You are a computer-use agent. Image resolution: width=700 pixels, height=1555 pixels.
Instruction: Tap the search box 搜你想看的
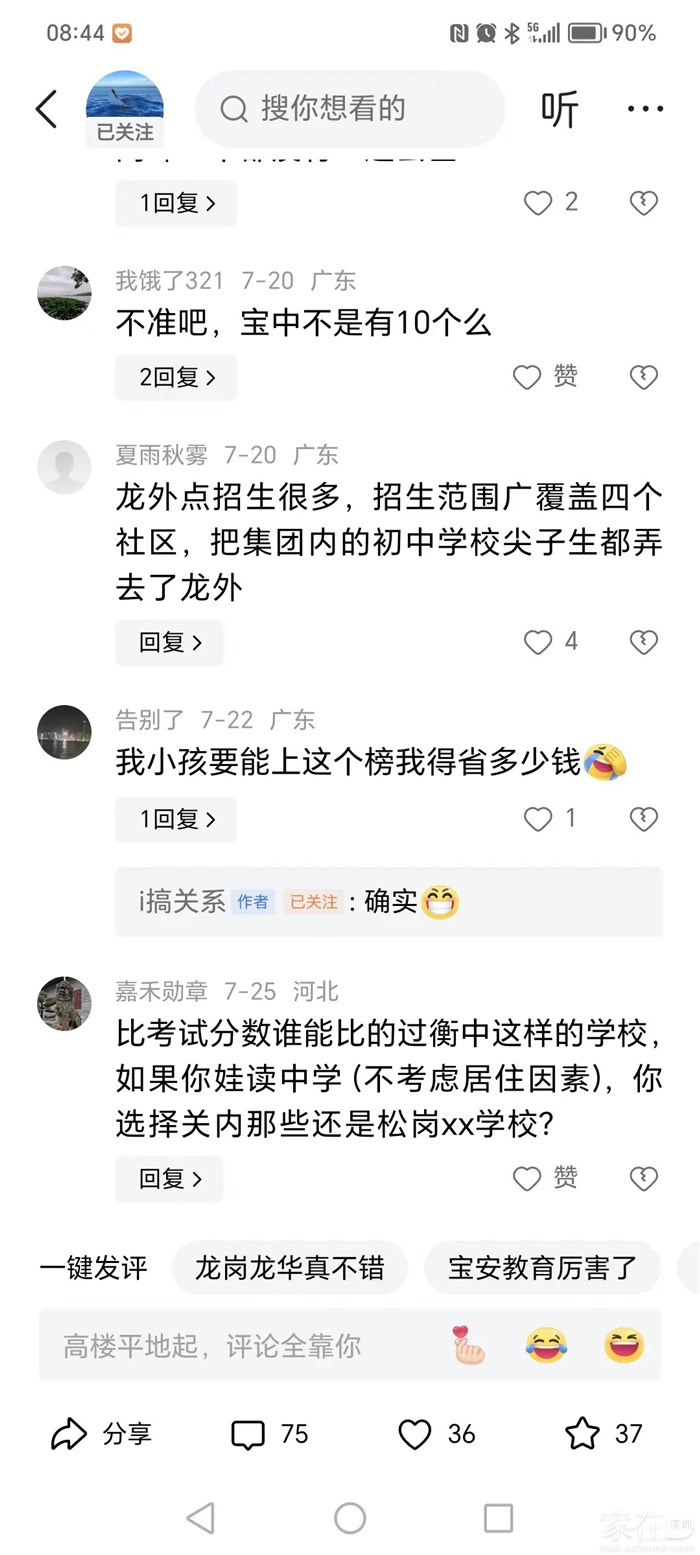(x=350, y=109)
